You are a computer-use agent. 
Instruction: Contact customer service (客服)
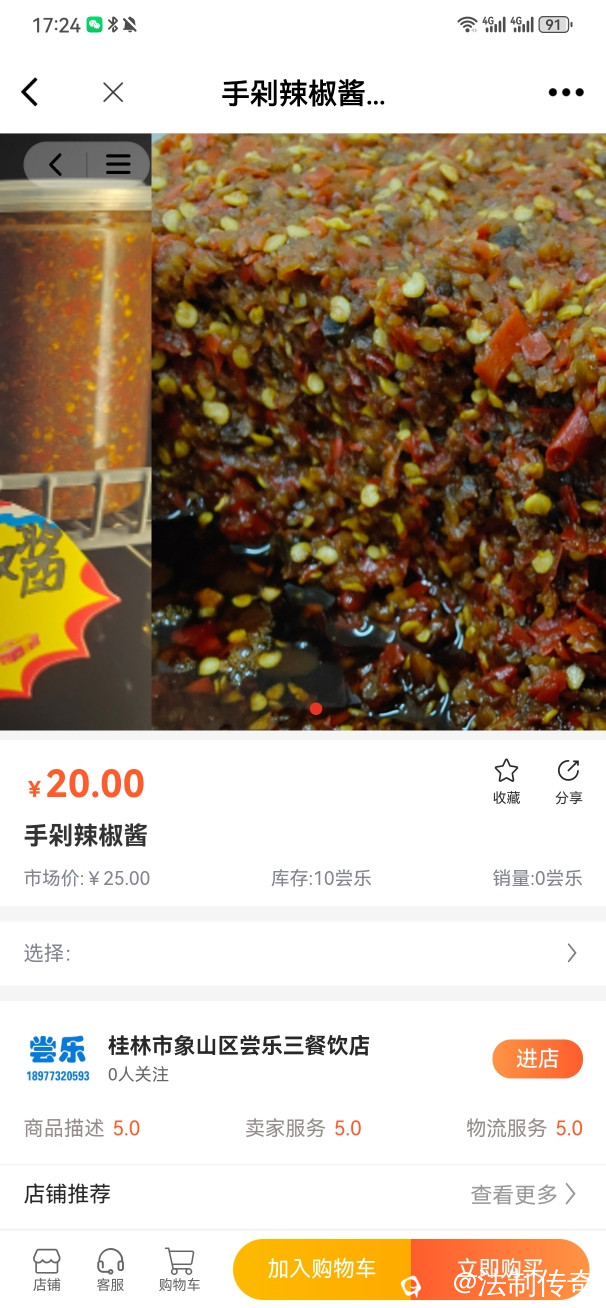(110, 1269)
